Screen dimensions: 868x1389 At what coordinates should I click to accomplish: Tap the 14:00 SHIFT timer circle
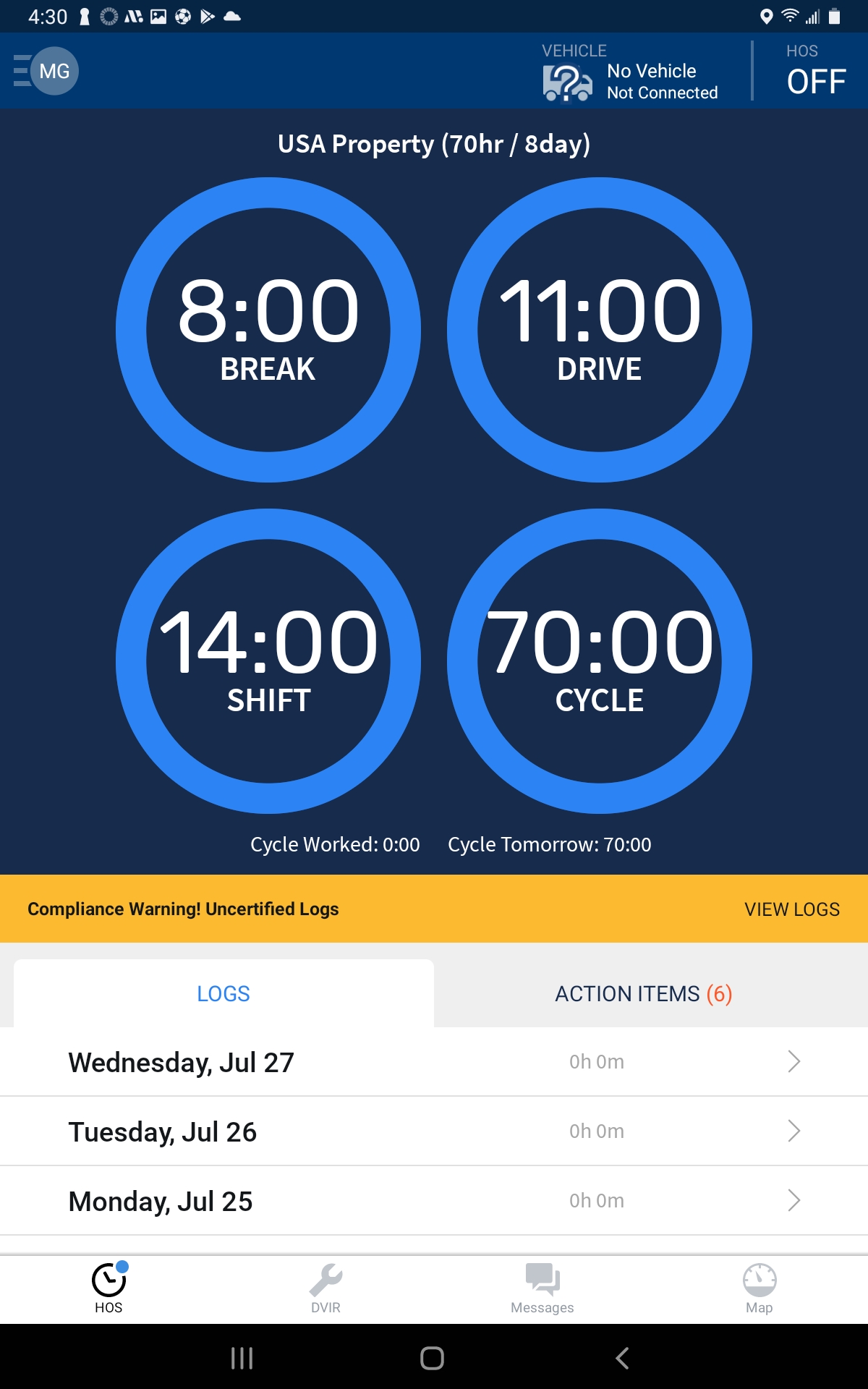[268, 657]
